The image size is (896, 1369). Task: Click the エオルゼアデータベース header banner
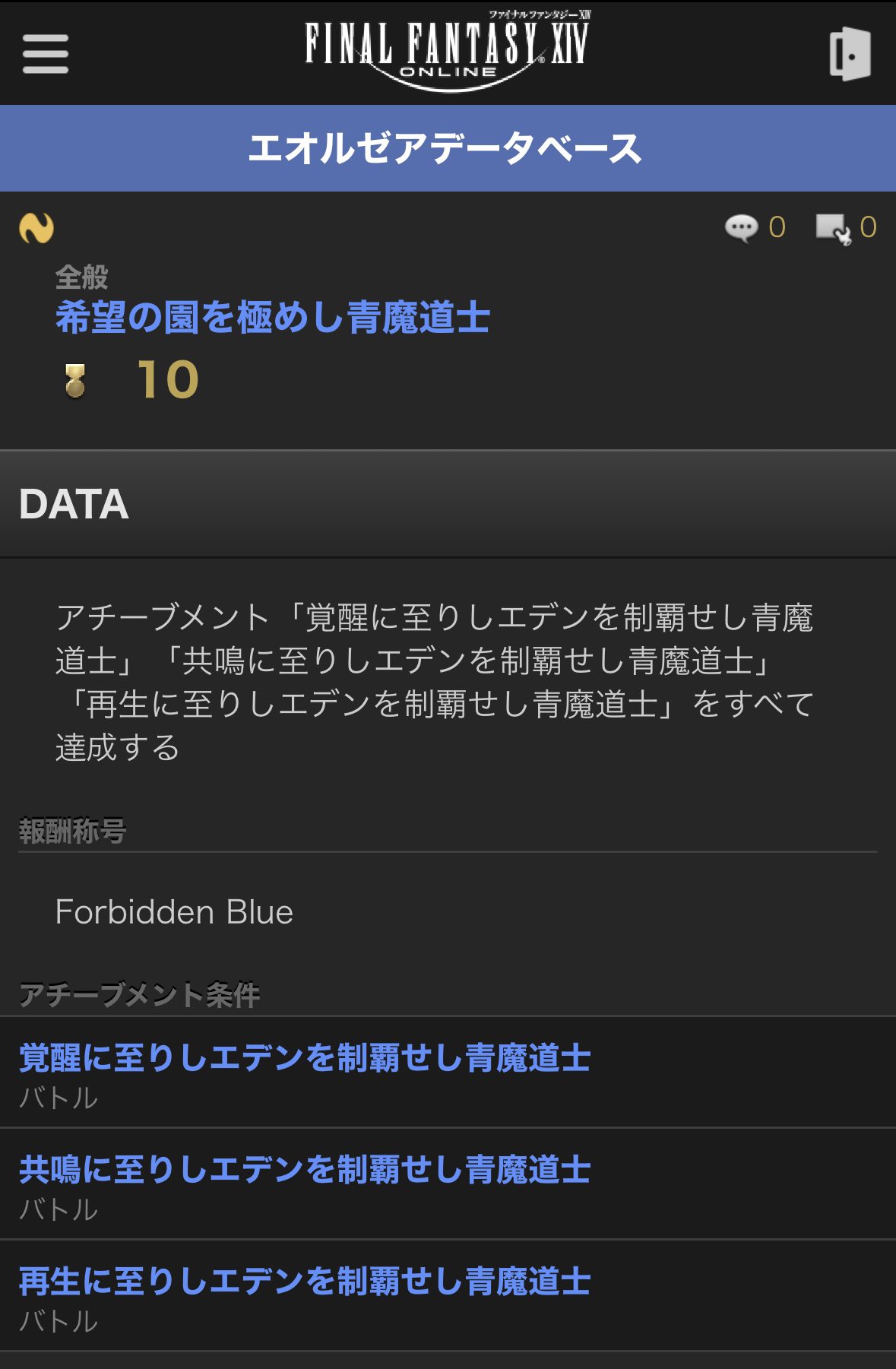tap(448, 149)
